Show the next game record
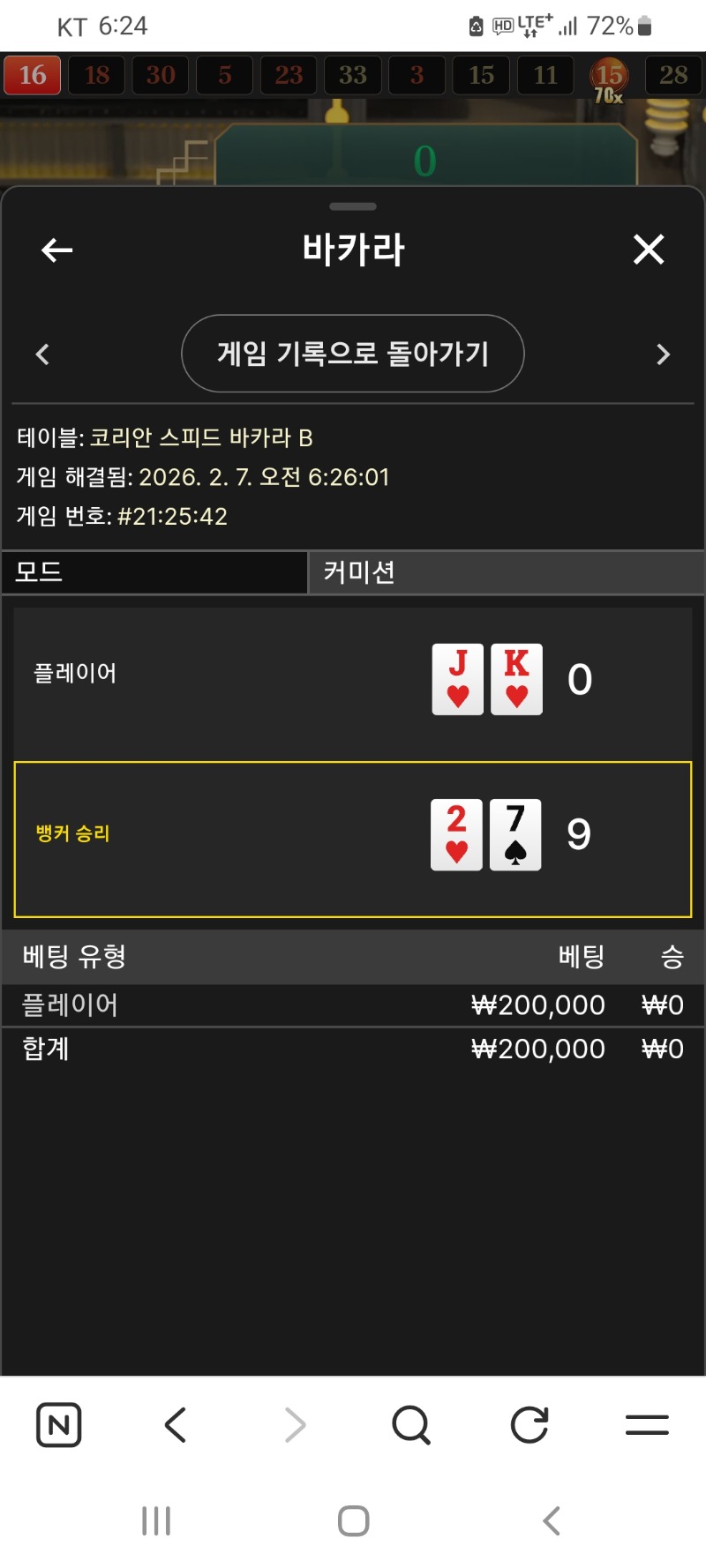Image resolution: width=706 pixels, height=1568 pixels. coord(664,355)
